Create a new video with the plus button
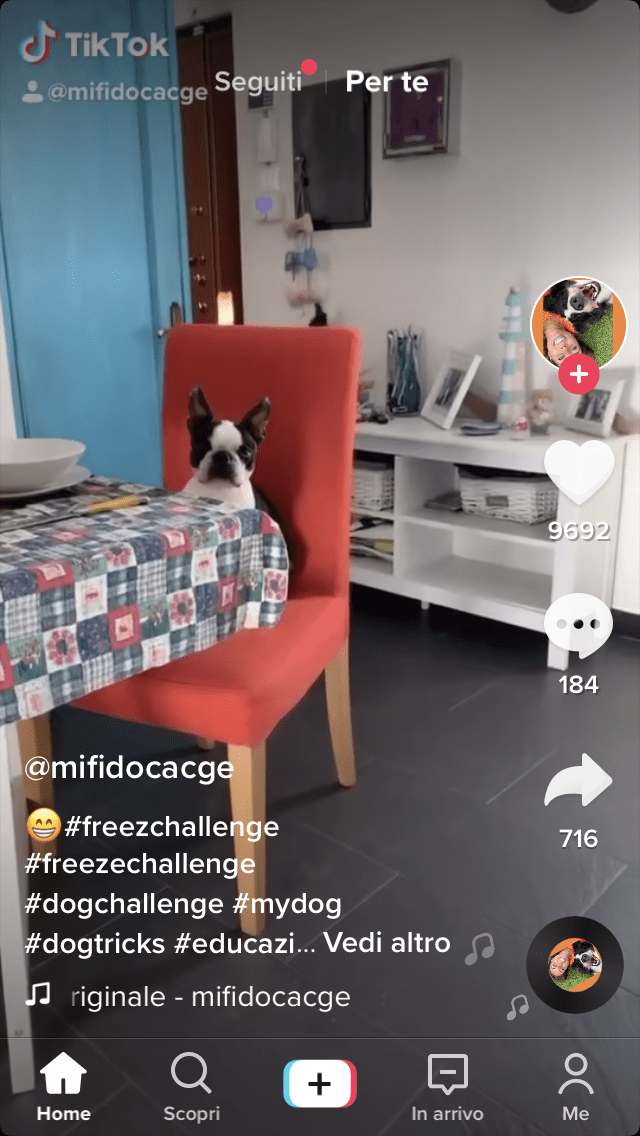The width and height of the screenshot is (640, 1136). point(320,1084)
